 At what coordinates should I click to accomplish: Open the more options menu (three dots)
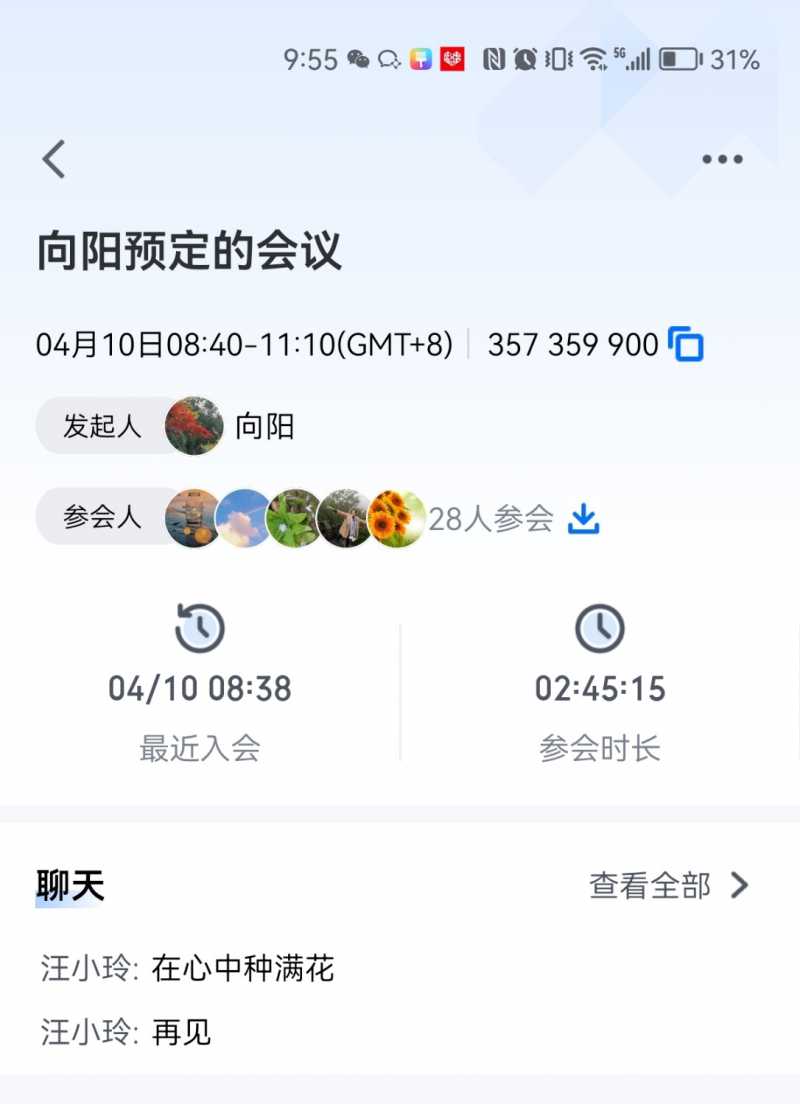point(722,158)
